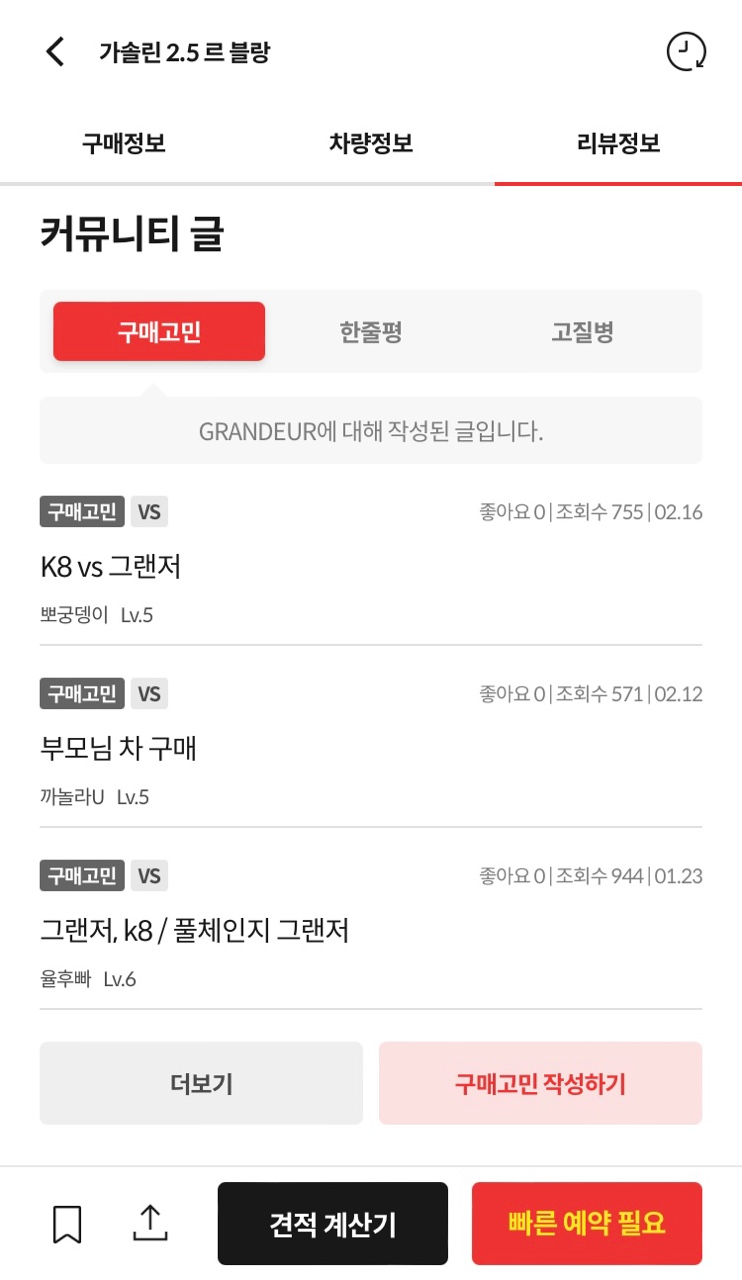The image size is (742, 1280).
Task: Open the post 'K8 vs 그랜저'
Action: click(x=110, y=567)
